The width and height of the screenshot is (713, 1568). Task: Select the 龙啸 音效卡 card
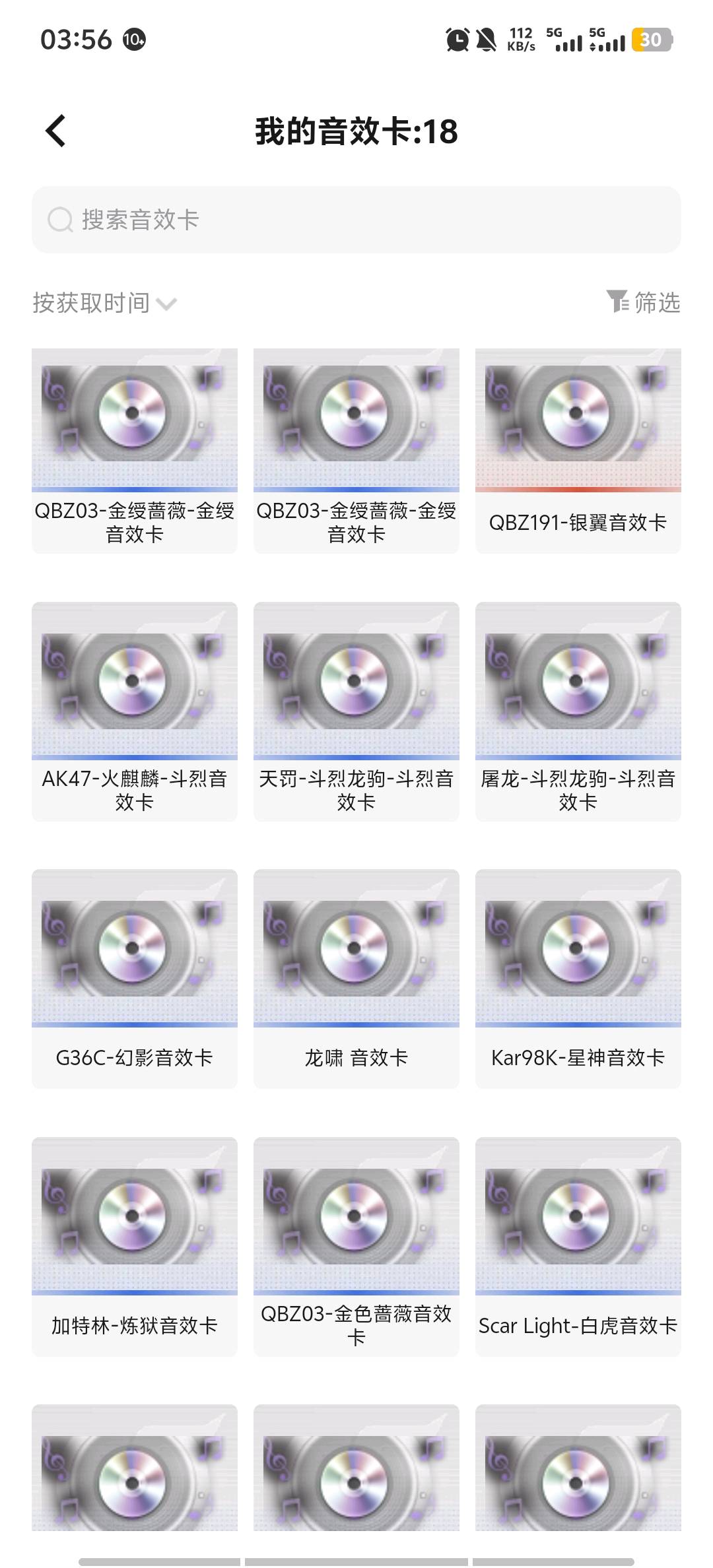(x=356, y=979)
